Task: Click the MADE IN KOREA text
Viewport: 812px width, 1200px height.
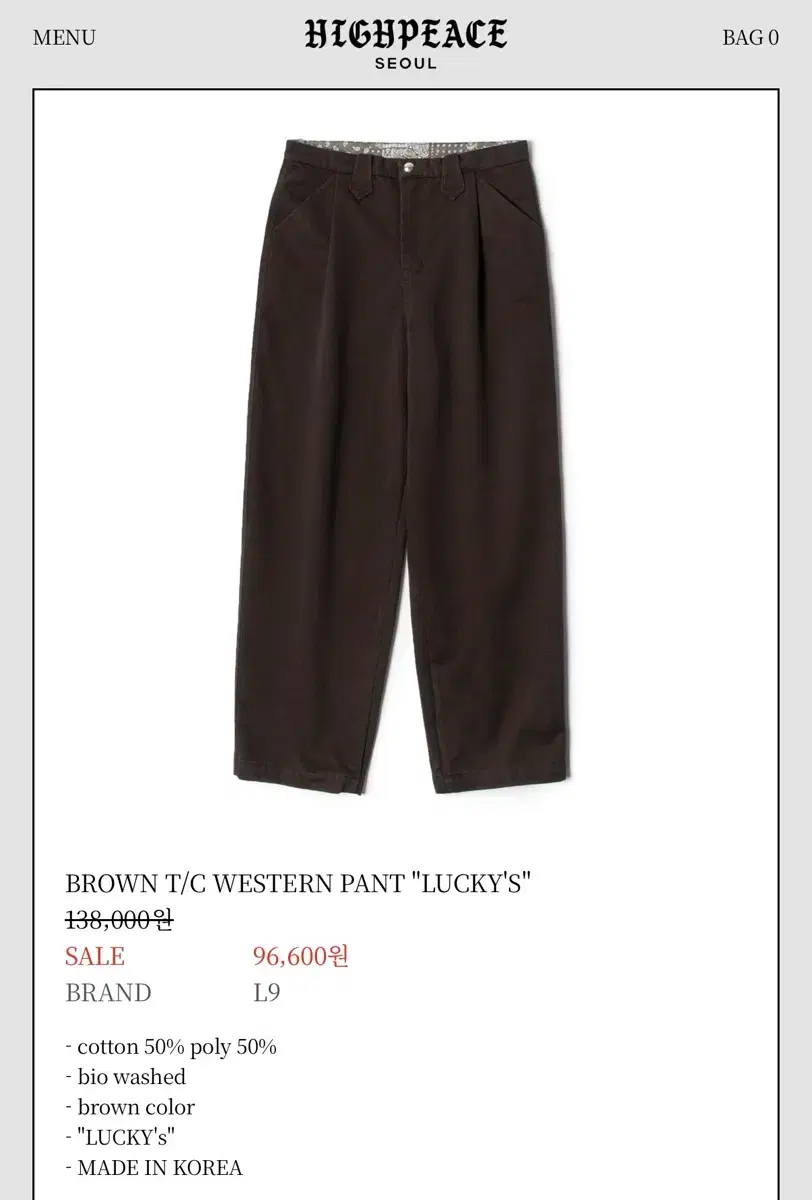Action: click(155, 1167)
